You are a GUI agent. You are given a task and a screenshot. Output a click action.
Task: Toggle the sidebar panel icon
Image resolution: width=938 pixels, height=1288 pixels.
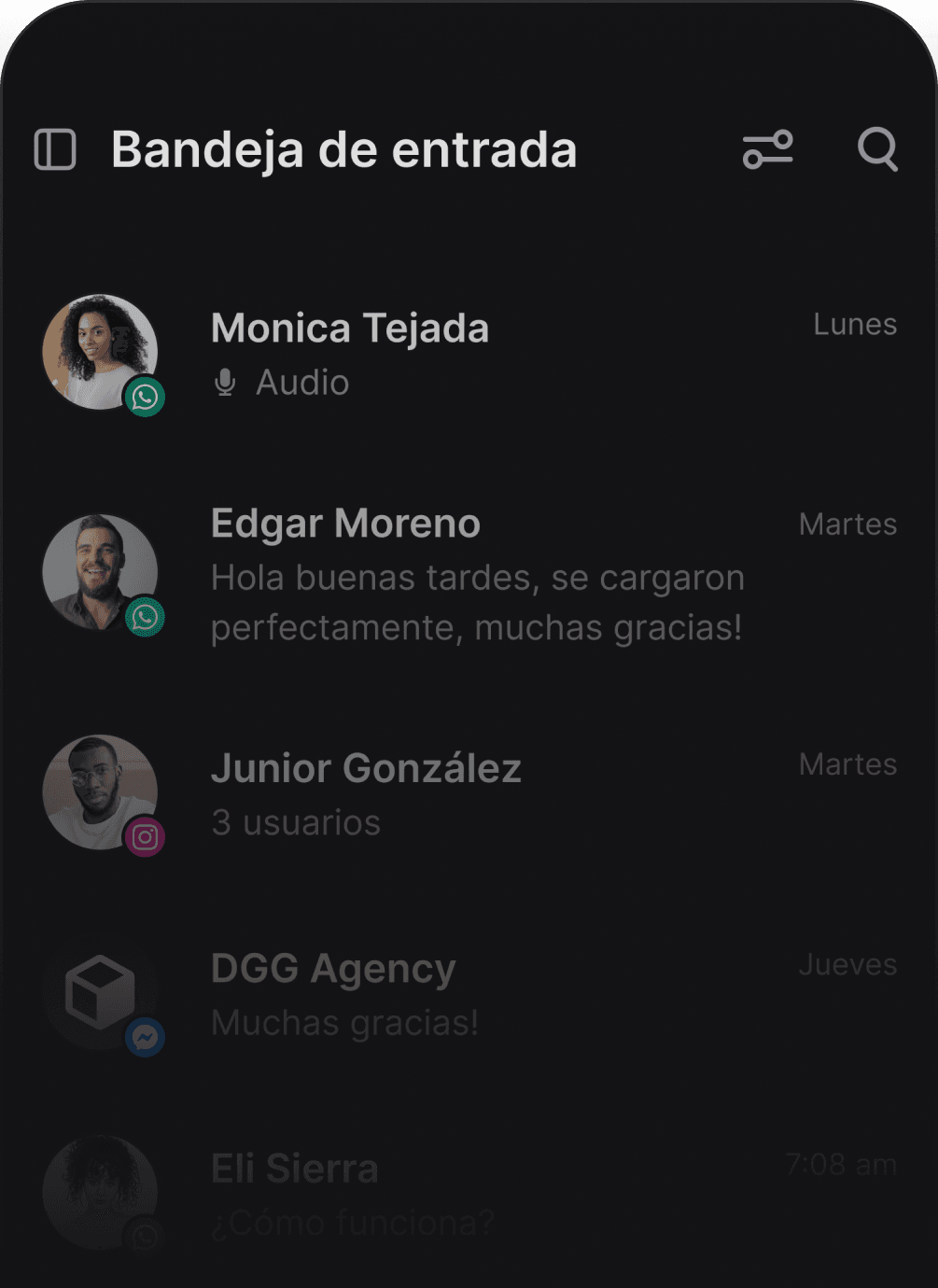[55, 149]
